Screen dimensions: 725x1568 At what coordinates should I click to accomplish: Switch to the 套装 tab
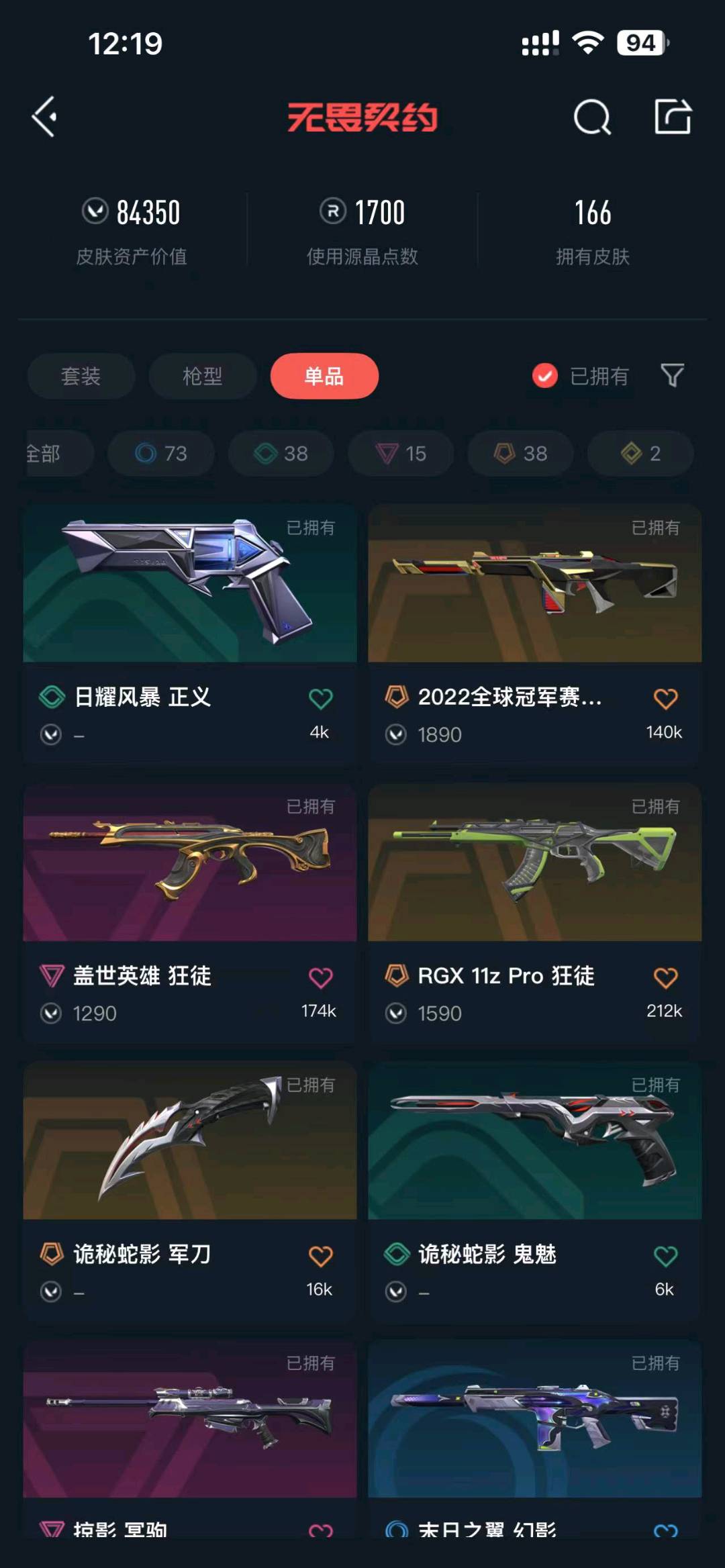click(x=81, y=376)
